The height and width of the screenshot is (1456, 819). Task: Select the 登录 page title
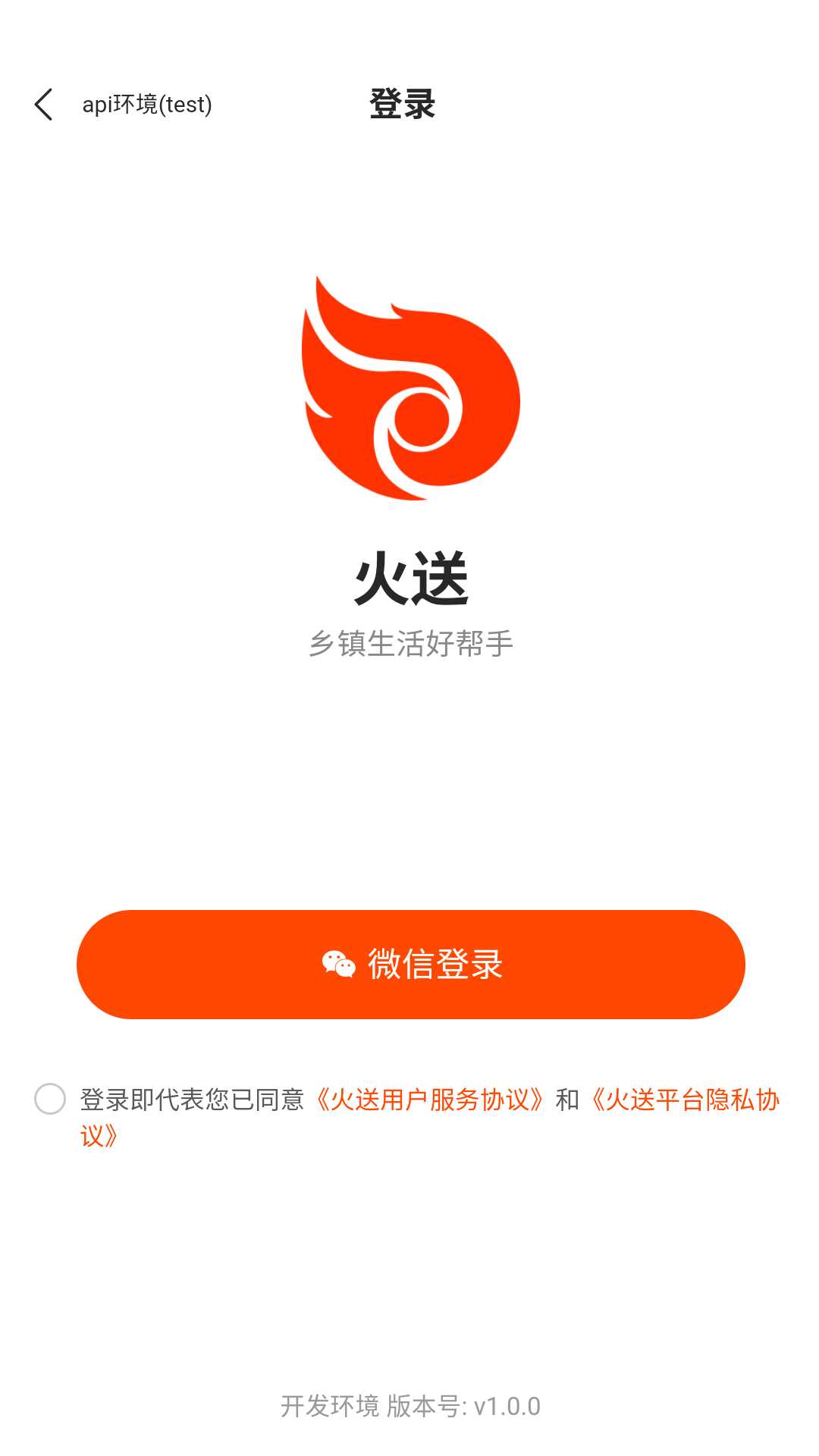(x=403, y=105)
